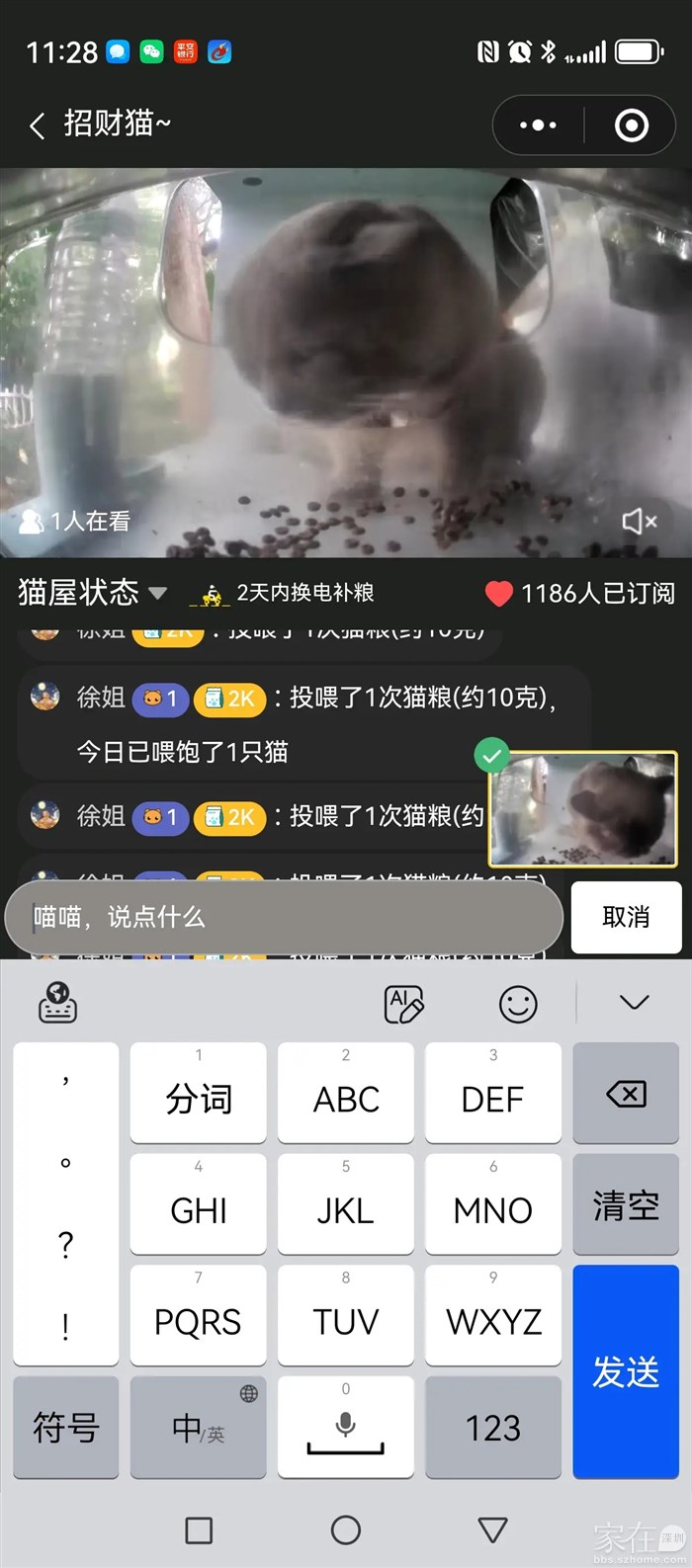Close the mini program with the circle button
The width and height of the screenshot is (692, 1568).
point(632,125)
